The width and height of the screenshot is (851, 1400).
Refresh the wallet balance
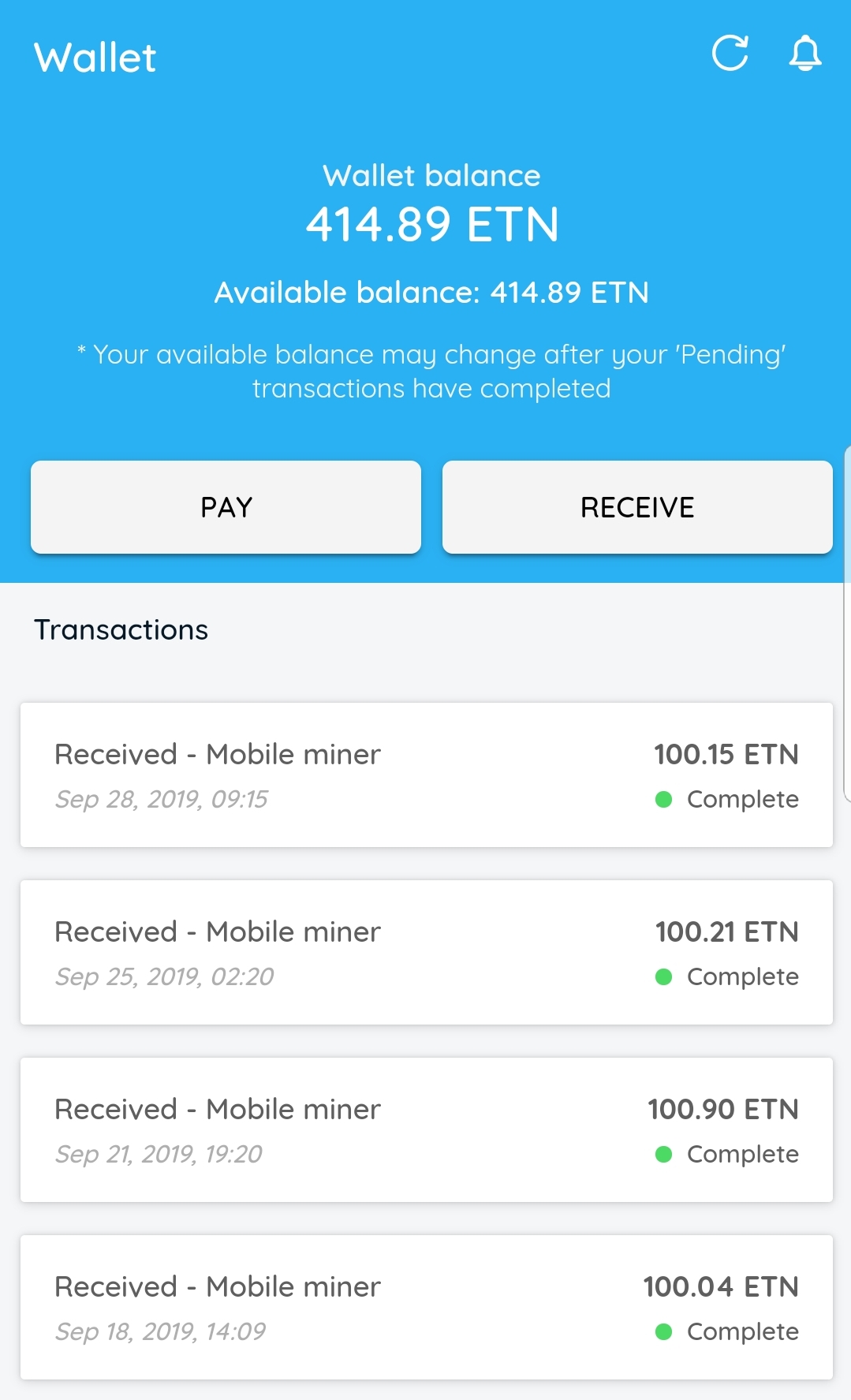730,54
